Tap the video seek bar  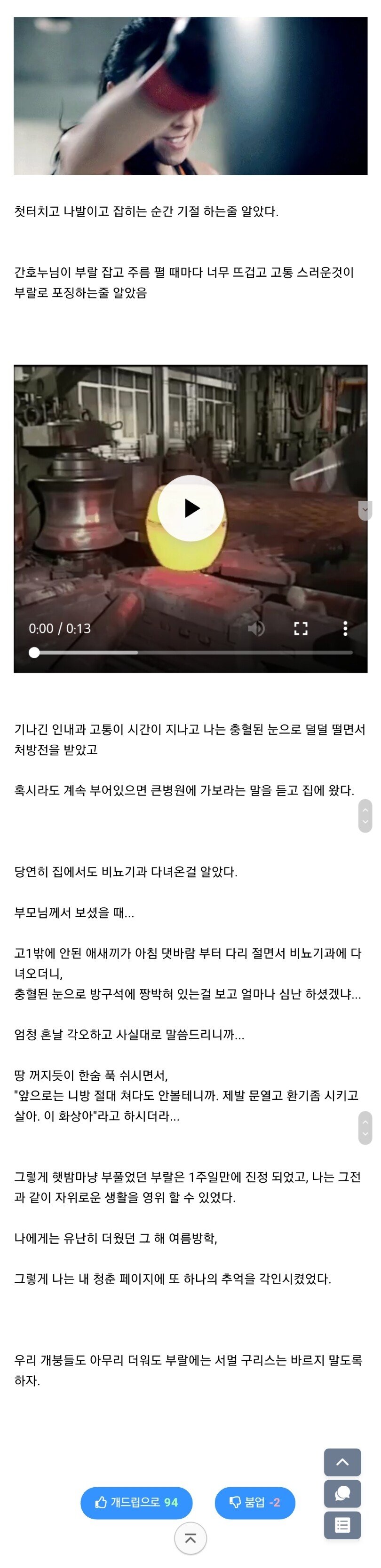tap(193, 653)
